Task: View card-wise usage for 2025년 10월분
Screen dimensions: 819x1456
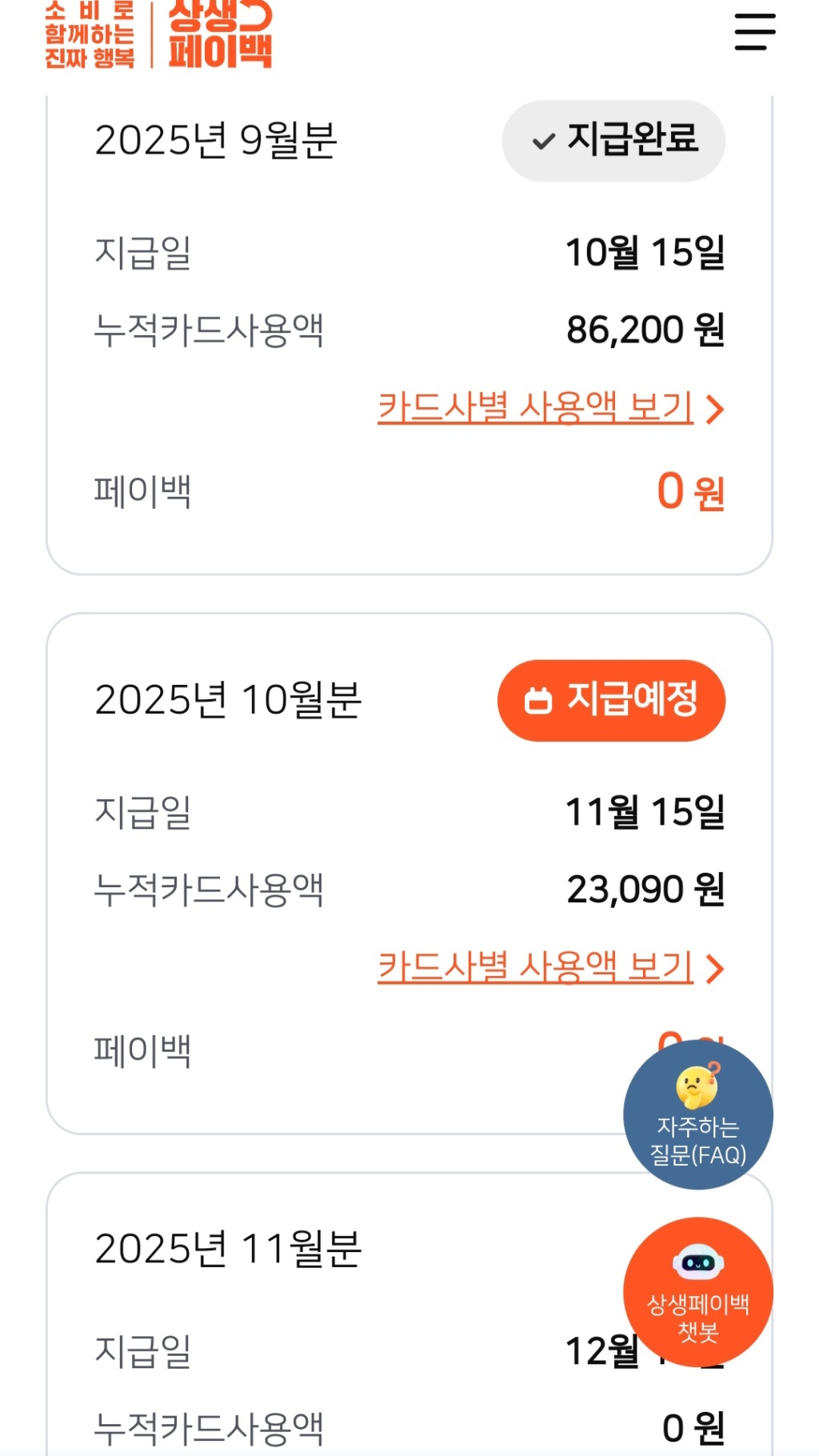Action: point(550,968)
